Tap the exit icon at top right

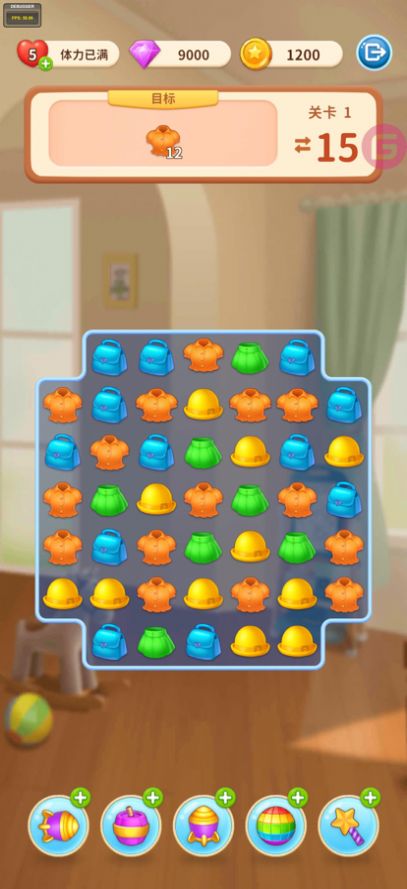point(374,53)
